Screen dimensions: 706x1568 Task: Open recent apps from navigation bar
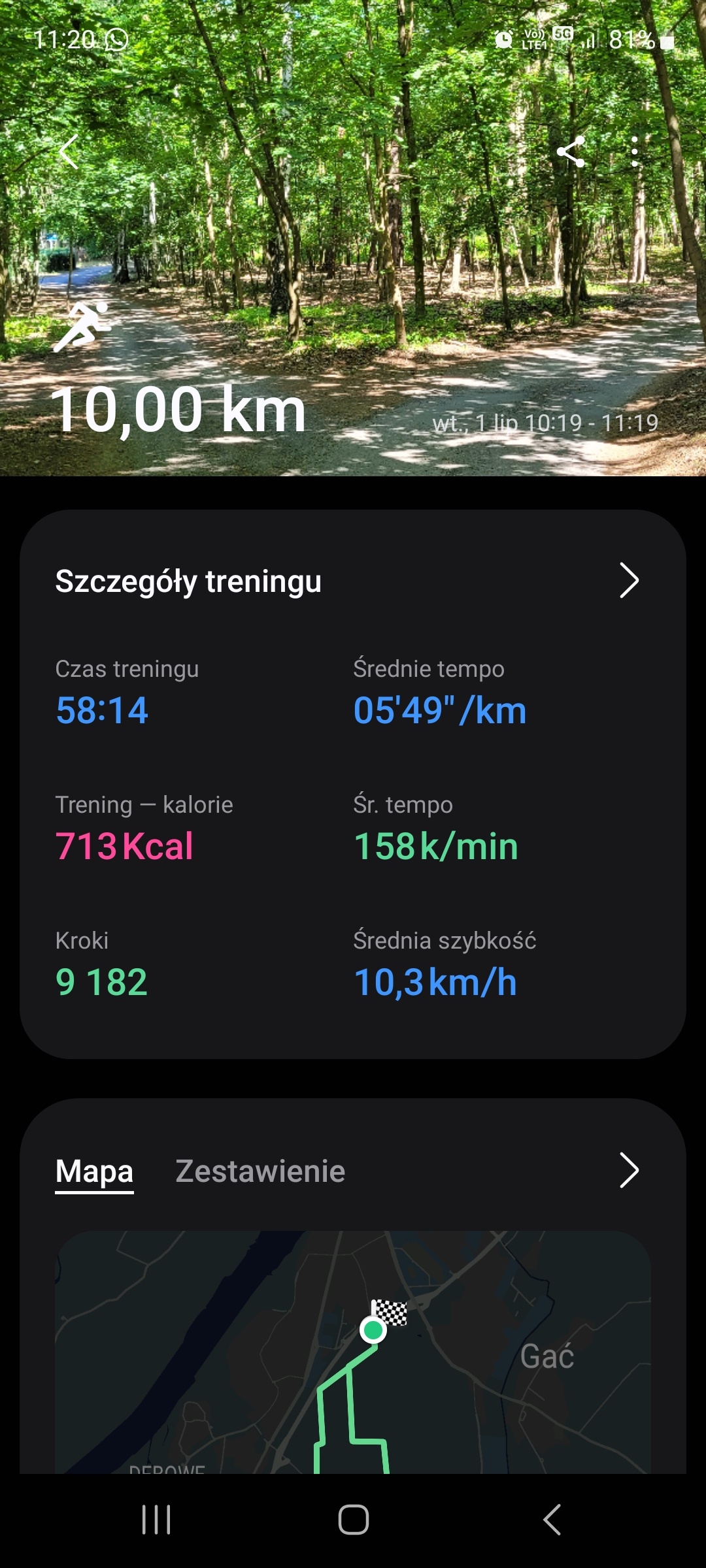[x=156, y=1520]
